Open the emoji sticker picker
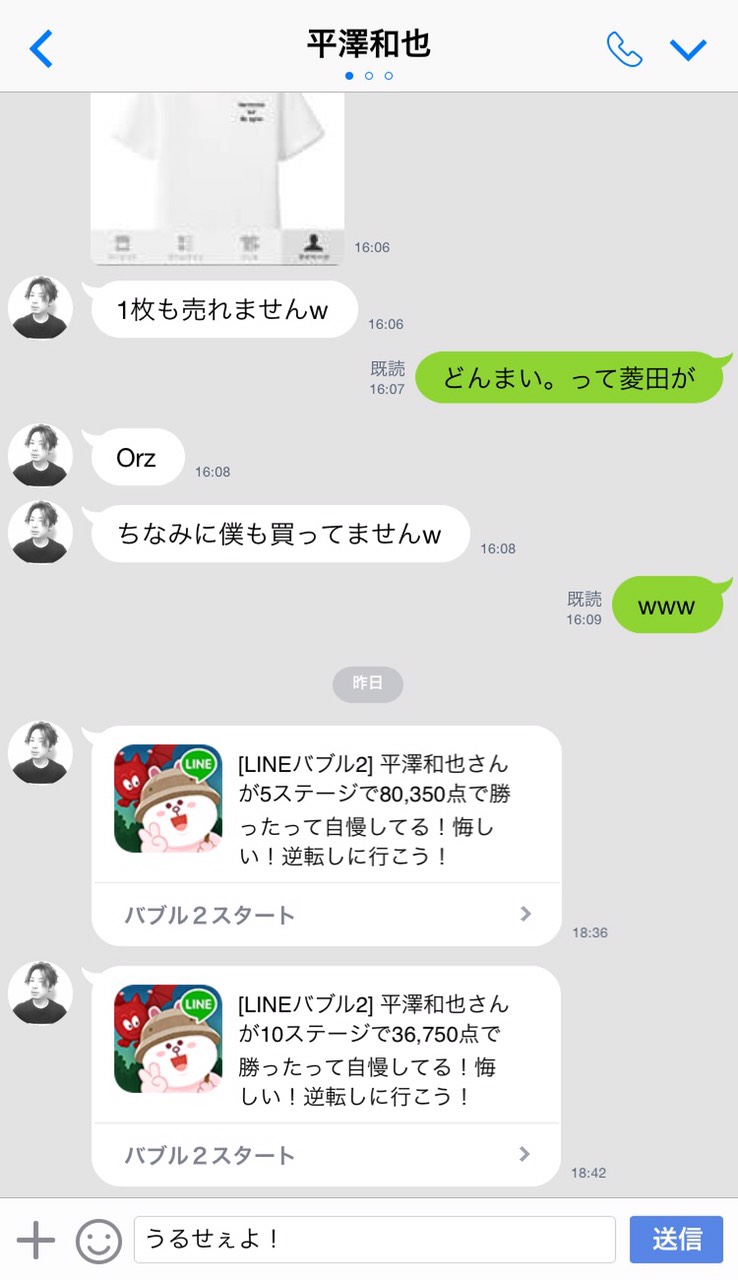The image size is (738, 1280). click(98, 1240)
